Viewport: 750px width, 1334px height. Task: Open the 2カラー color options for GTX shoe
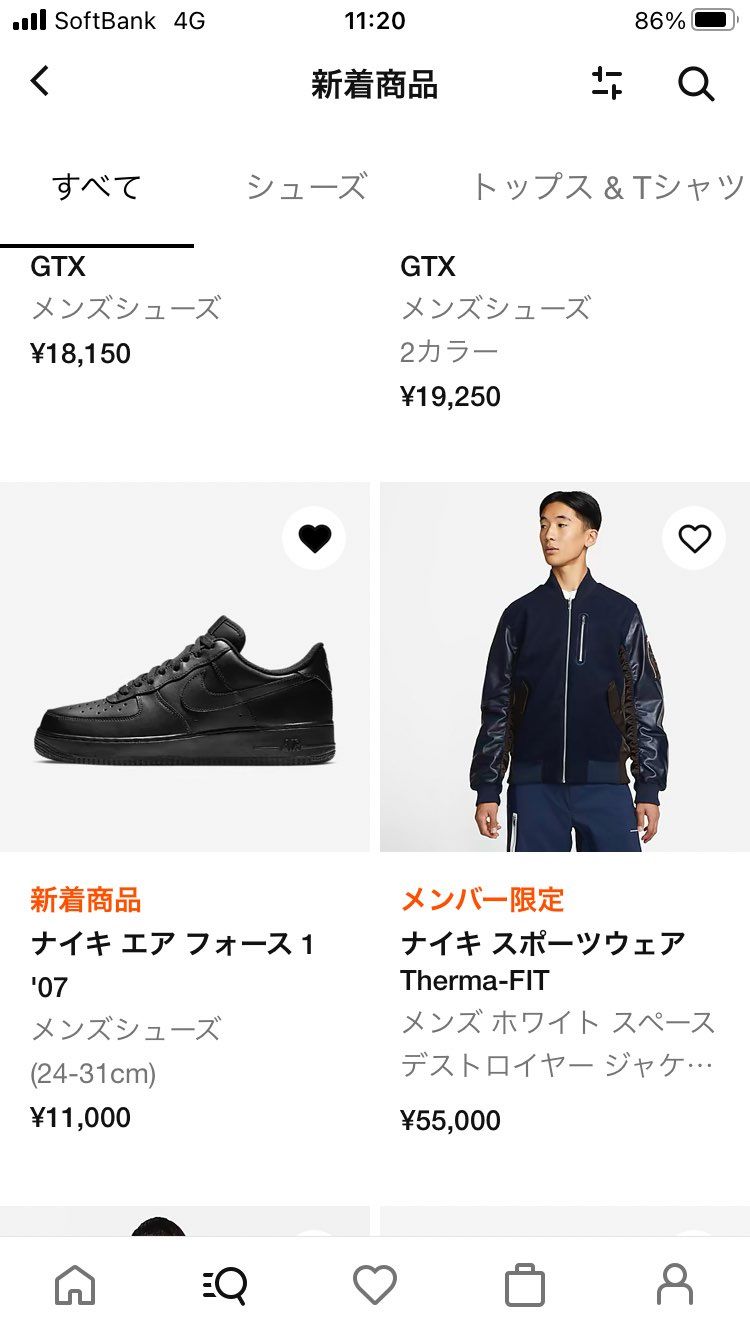(436, 350)
